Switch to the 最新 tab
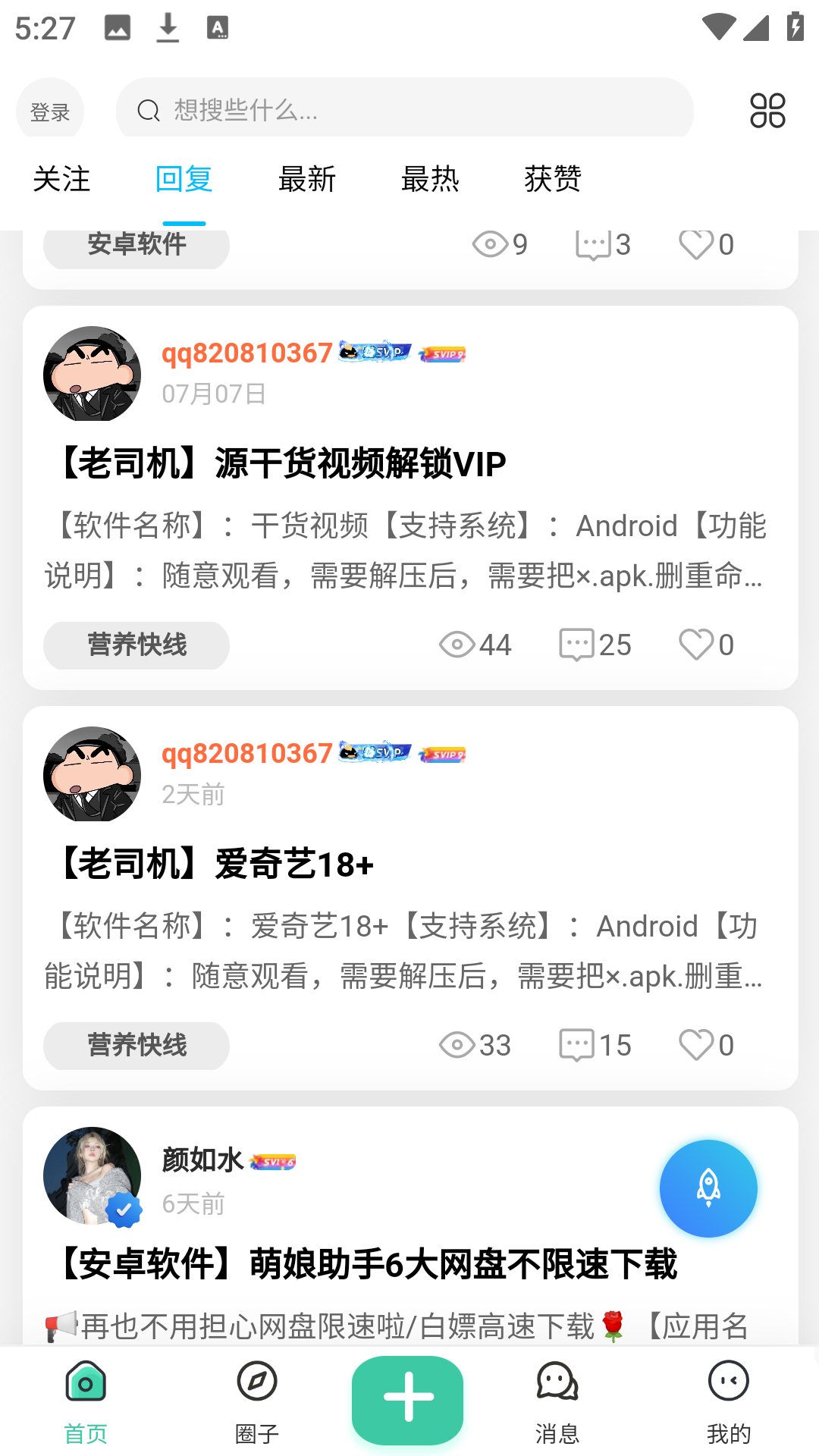 [307, 180]
